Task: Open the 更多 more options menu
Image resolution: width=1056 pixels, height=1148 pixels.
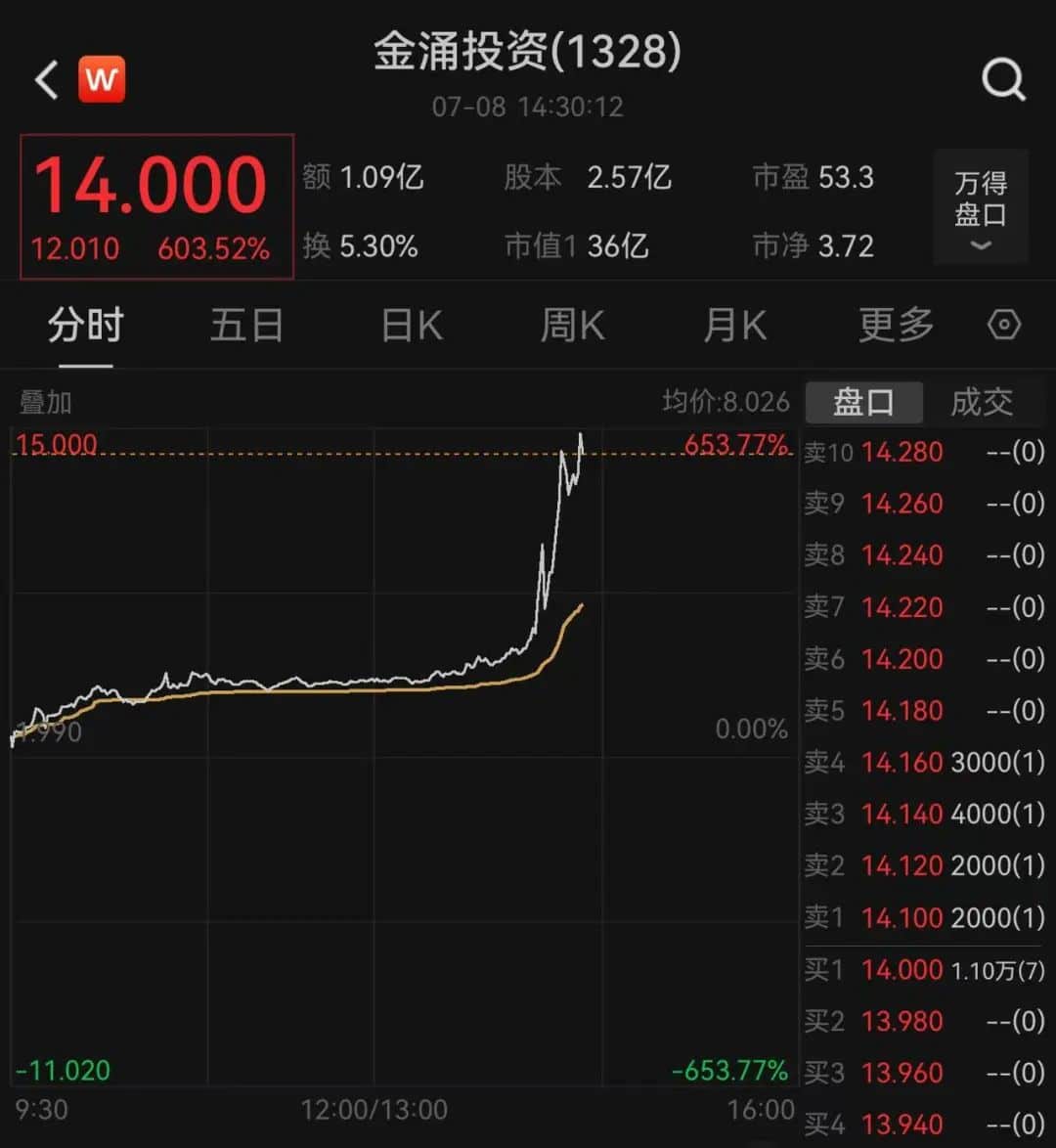Action: (895, 326)
